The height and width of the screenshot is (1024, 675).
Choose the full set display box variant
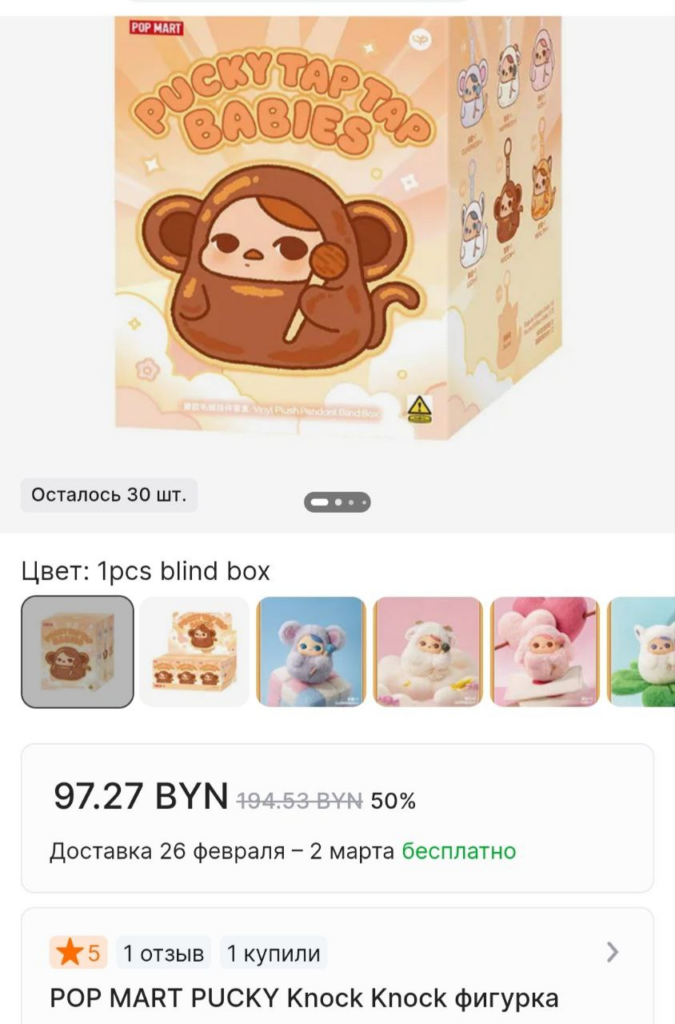[x=194, y=652]
